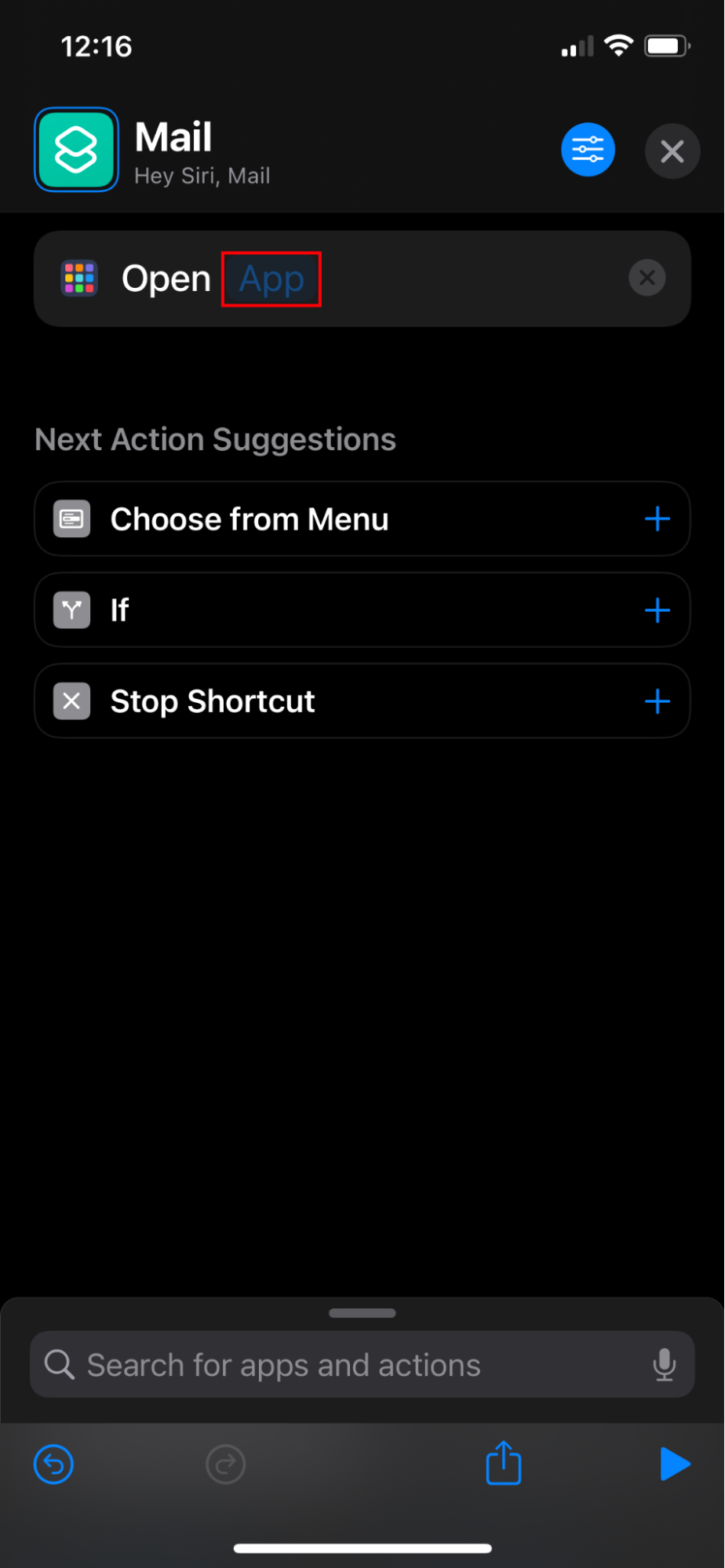Add the Stop Shortcut action
The width and height of the screenshot is (725, 1568).
coord(657,701)
